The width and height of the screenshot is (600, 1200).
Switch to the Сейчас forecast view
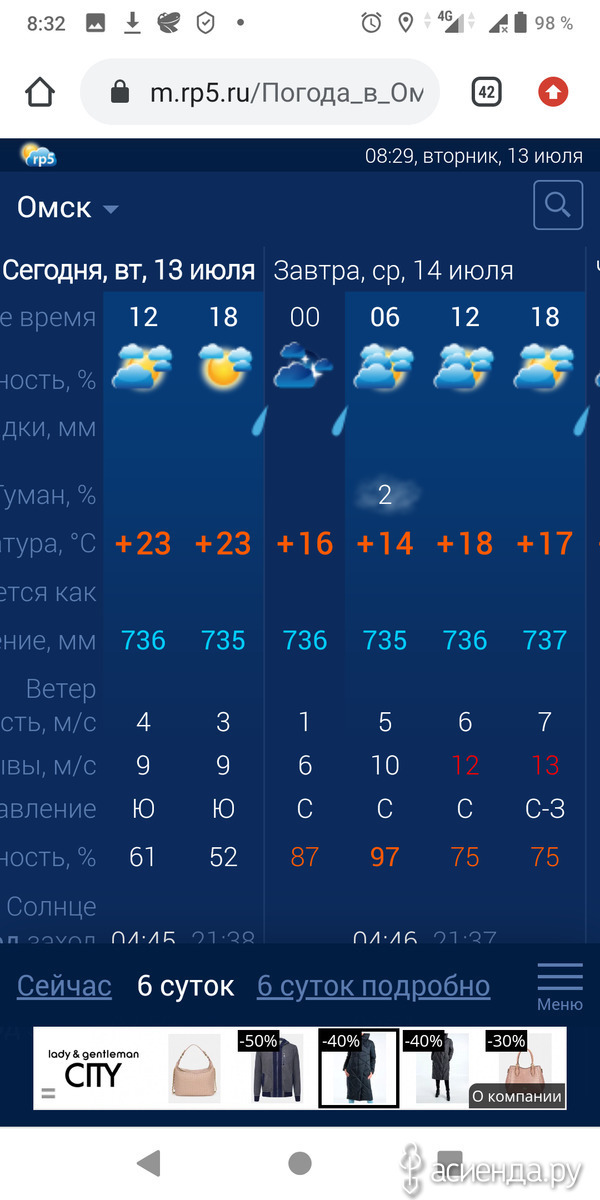pyautogui.click(x=64, y=987)
